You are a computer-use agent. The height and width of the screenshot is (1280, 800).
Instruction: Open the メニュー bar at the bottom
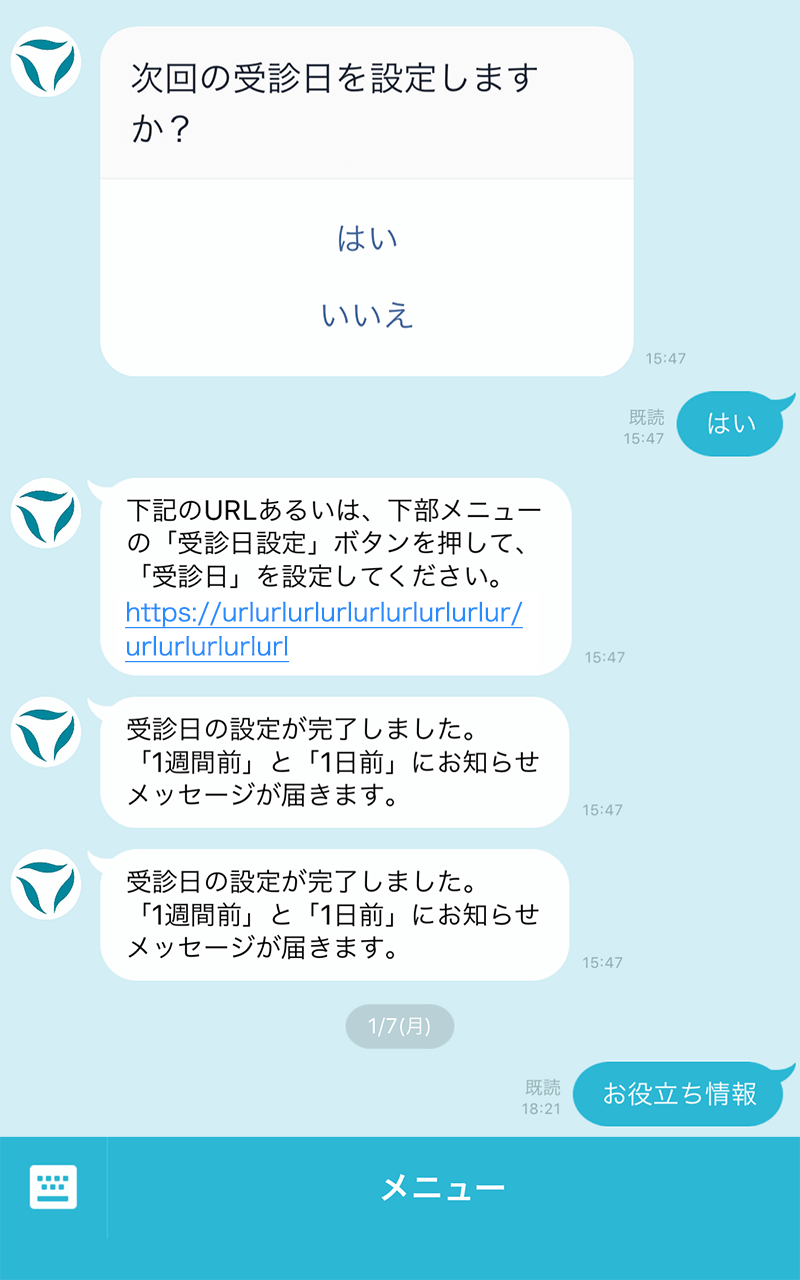[443, 1188]
